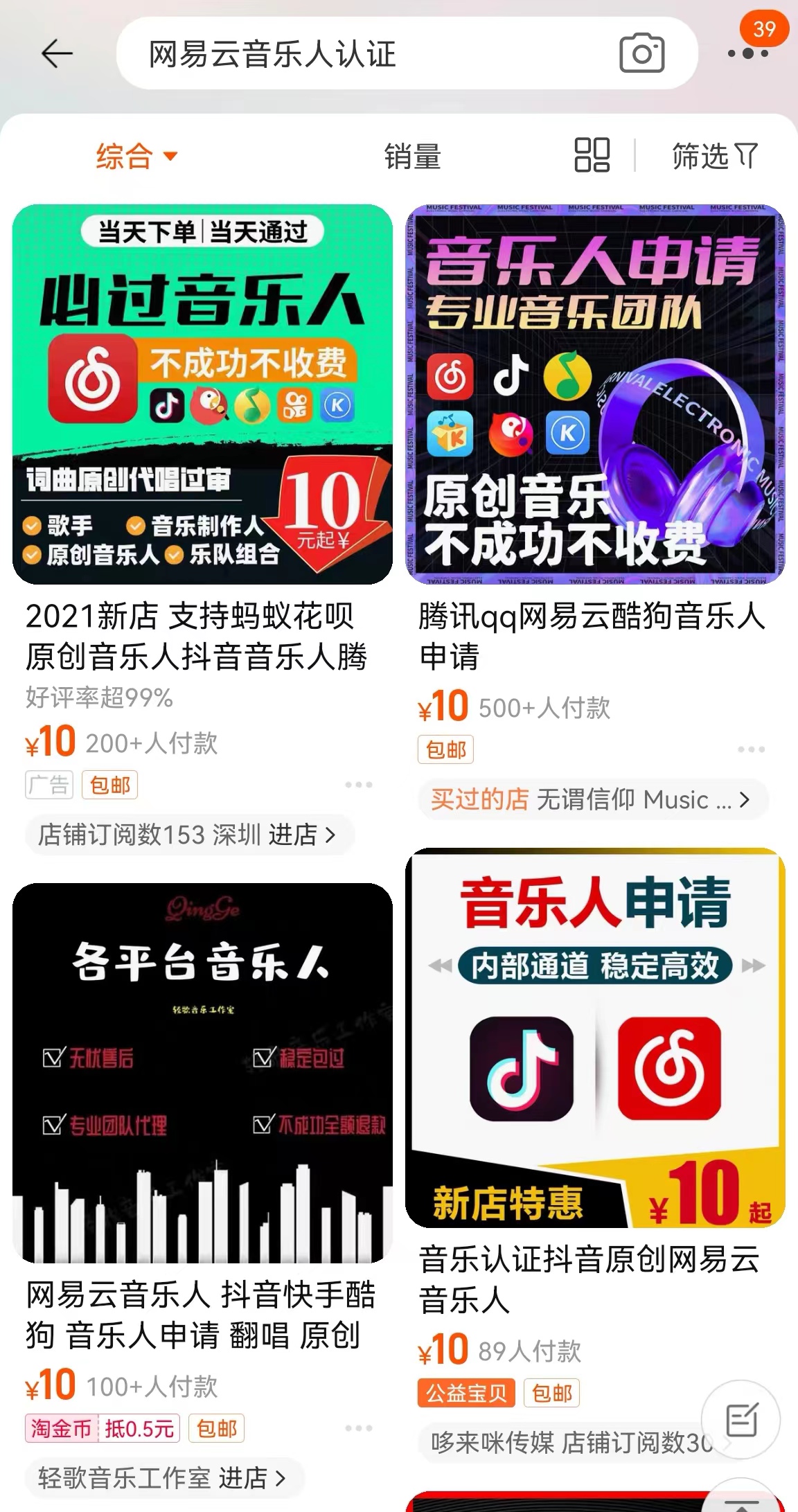Open more options for 腾讯qq网易云 listing
This screenshot has height=1512, width=798.
click(751, 749)
